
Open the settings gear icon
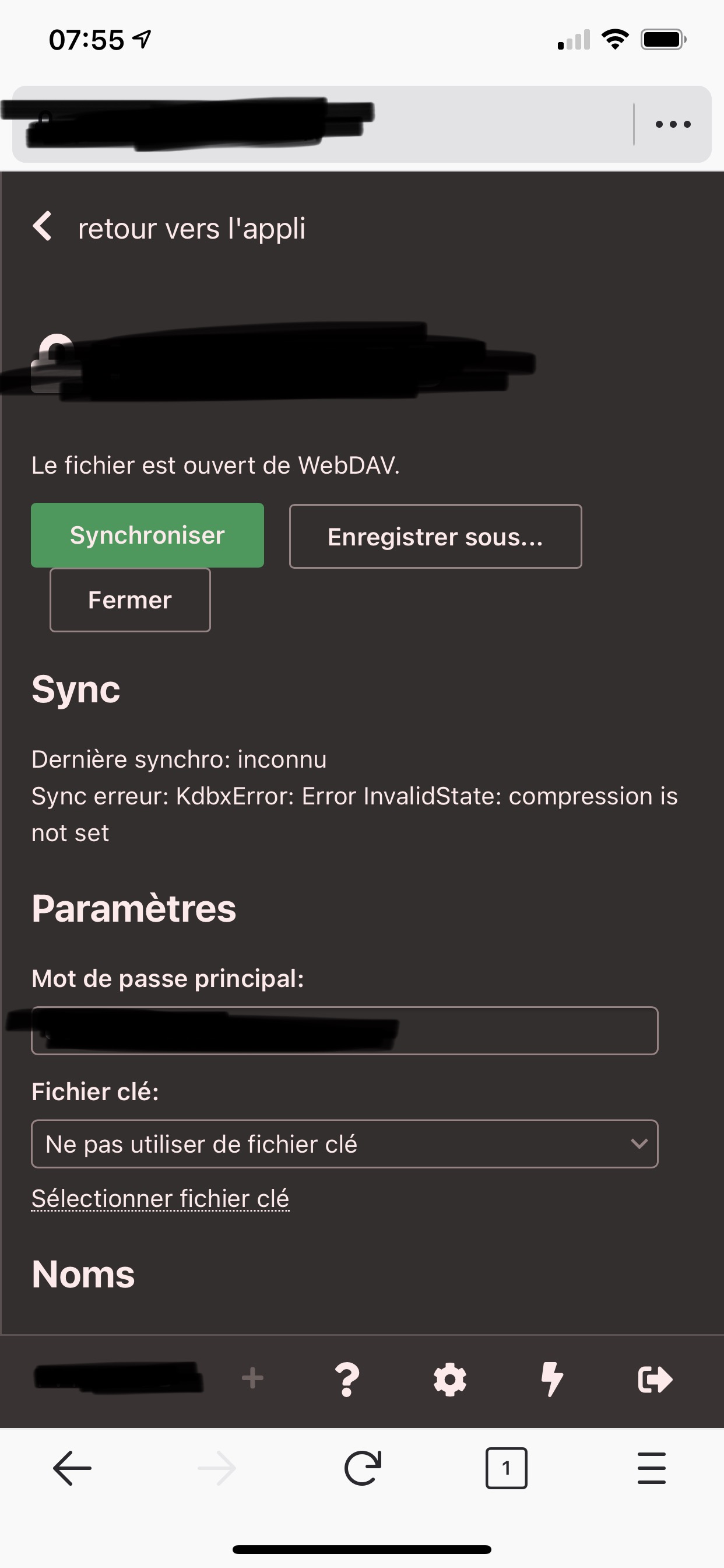point(450,1380)
